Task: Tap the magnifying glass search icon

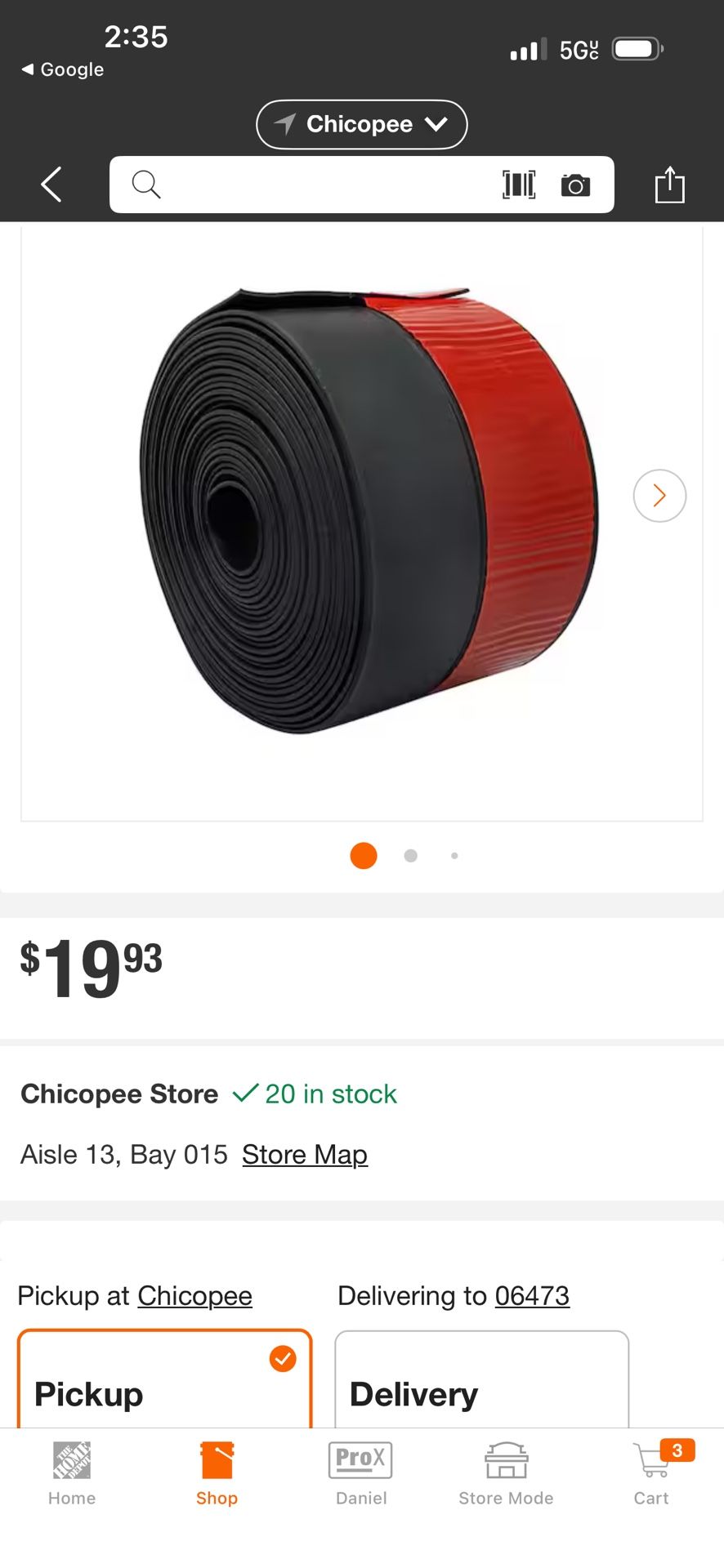Action: point(146,185)
